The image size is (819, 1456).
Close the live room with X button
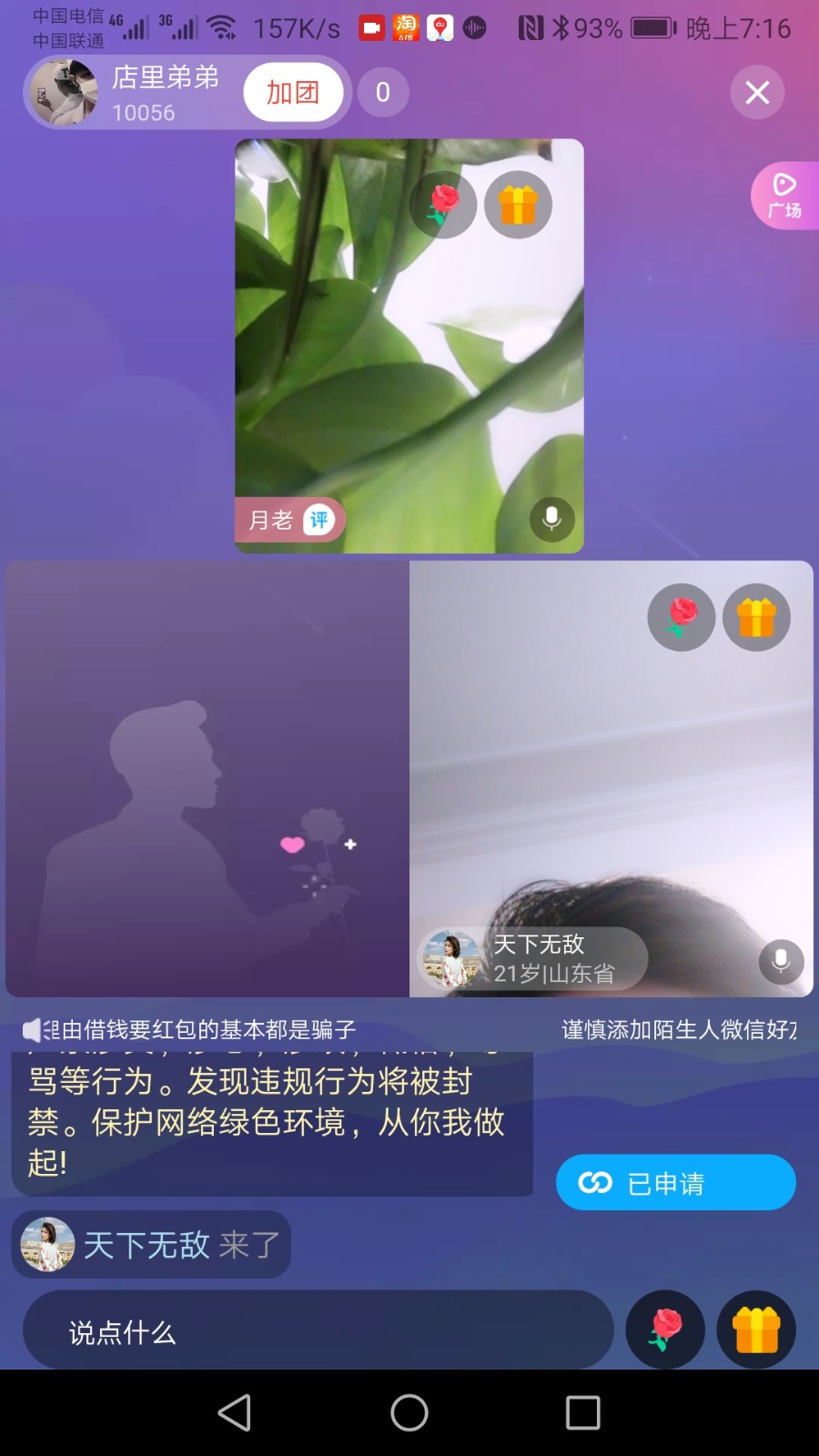pos(757,92)
